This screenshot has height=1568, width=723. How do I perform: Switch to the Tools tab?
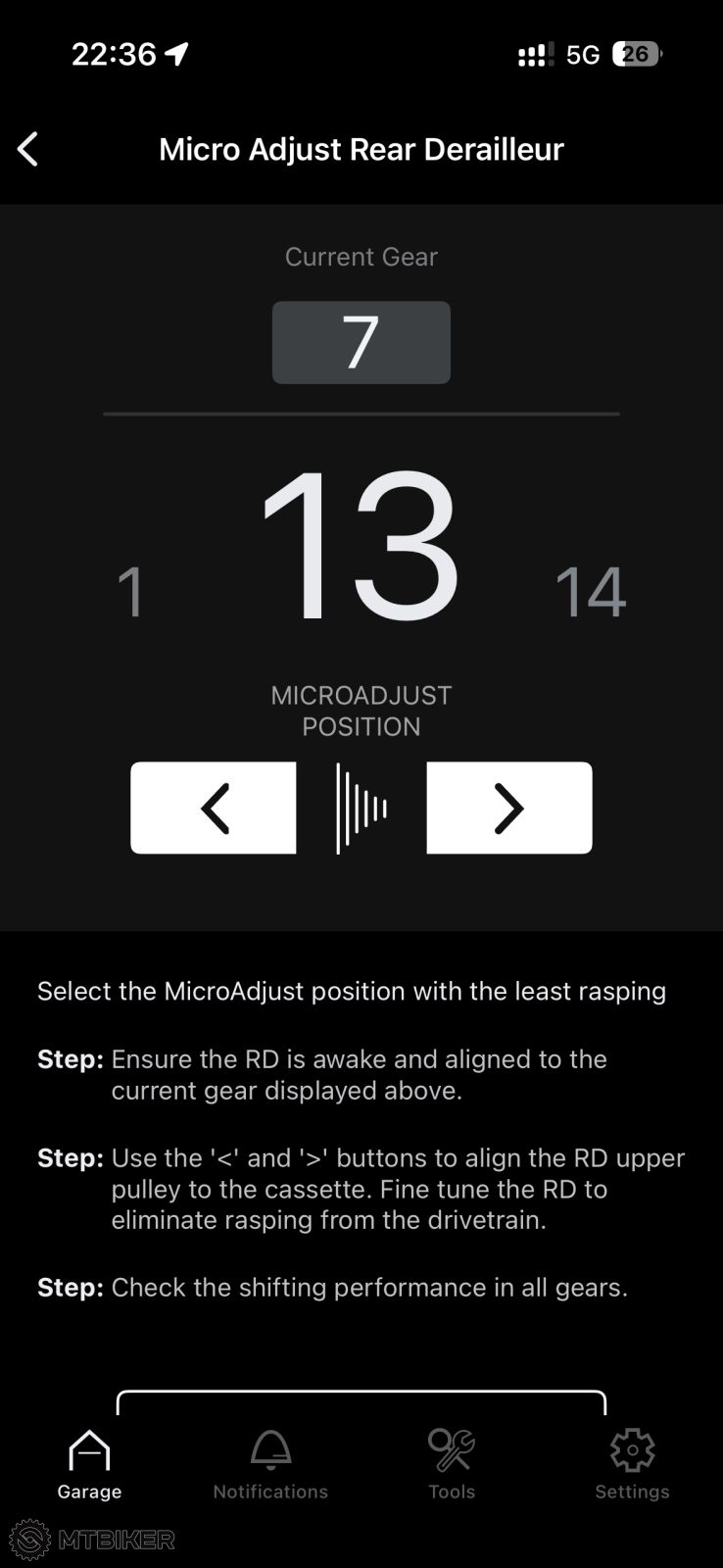point(452,1464)
